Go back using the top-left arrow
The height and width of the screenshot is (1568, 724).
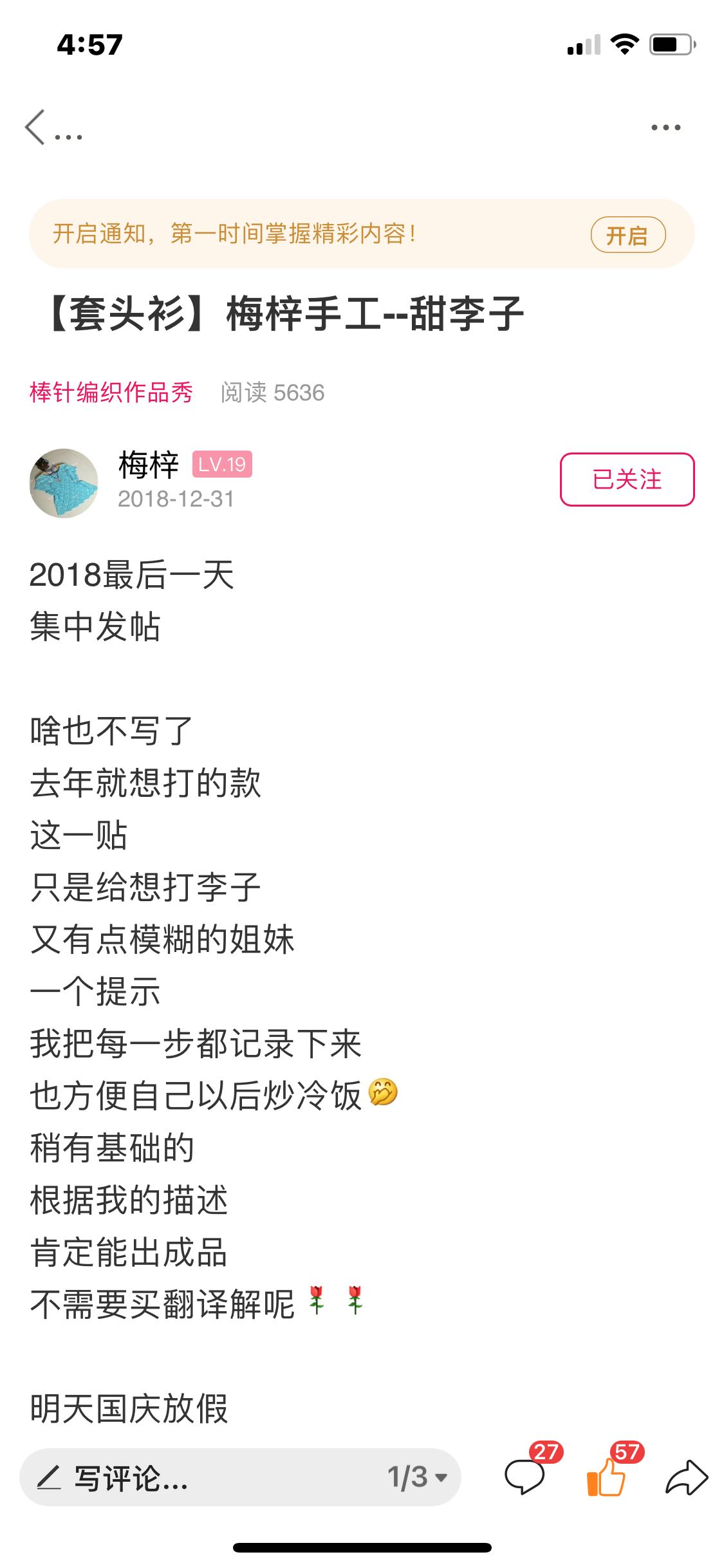[36, 127]
